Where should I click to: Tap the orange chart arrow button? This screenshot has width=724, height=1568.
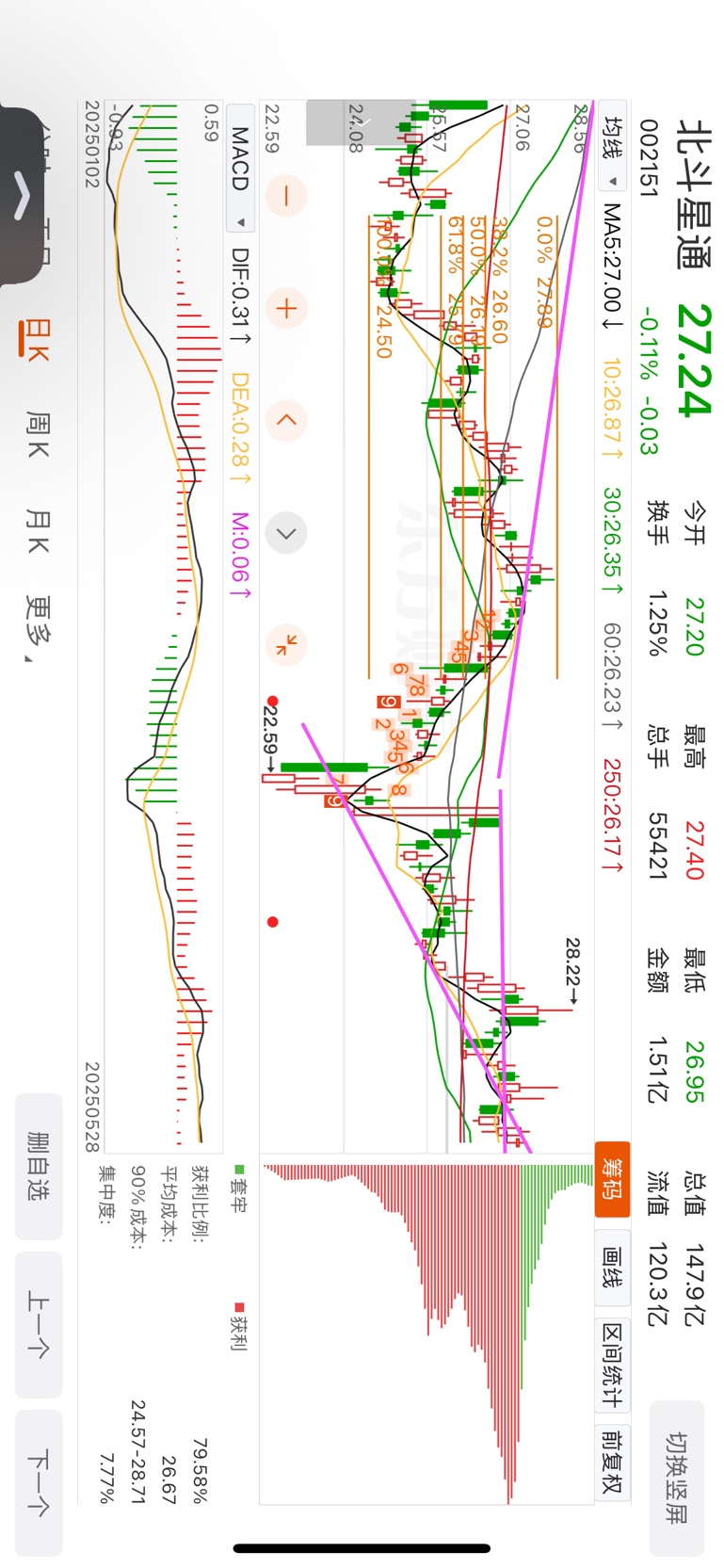pos(287,420)
